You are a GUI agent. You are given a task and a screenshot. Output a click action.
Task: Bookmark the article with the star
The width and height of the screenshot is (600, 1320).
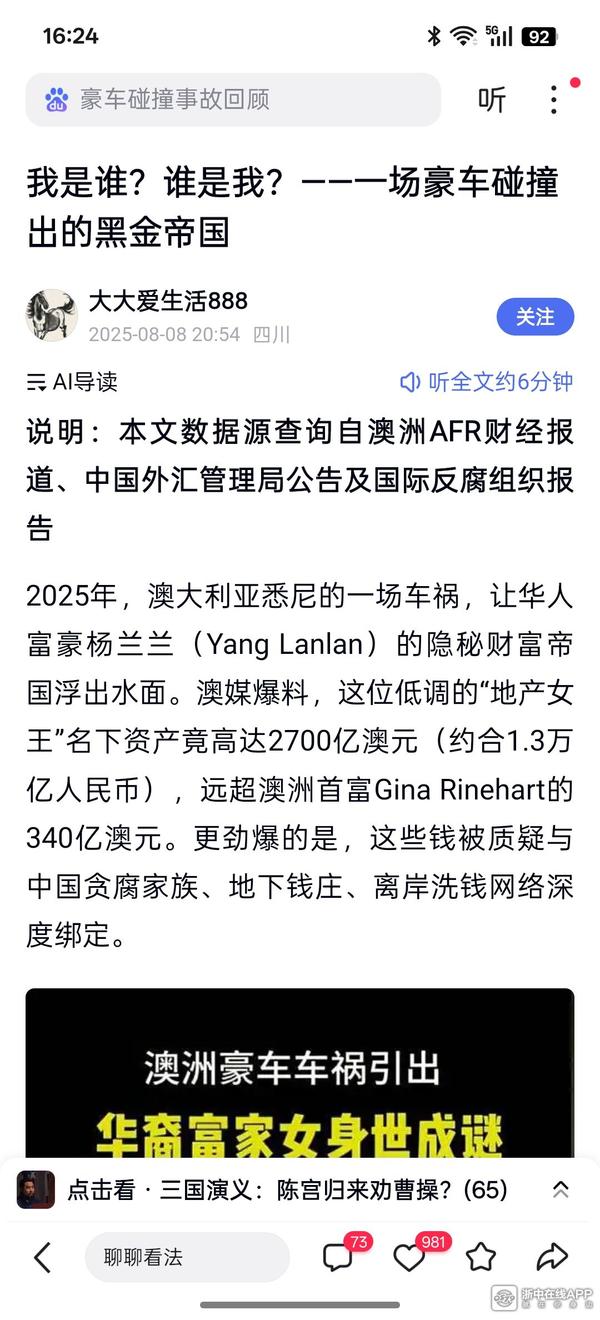481,1257
